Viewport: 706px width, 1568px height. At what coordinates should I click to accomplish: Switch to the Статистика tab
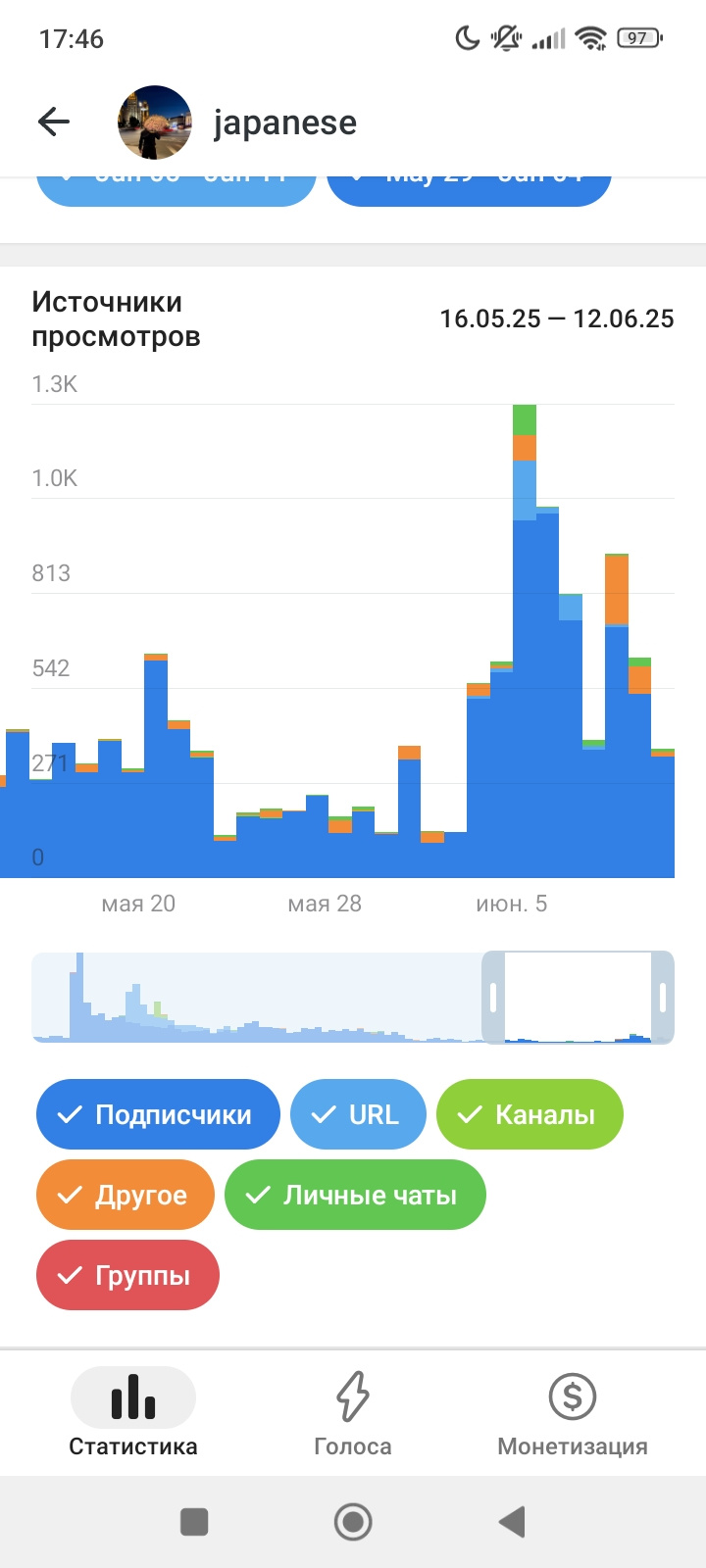point(133,1413)
